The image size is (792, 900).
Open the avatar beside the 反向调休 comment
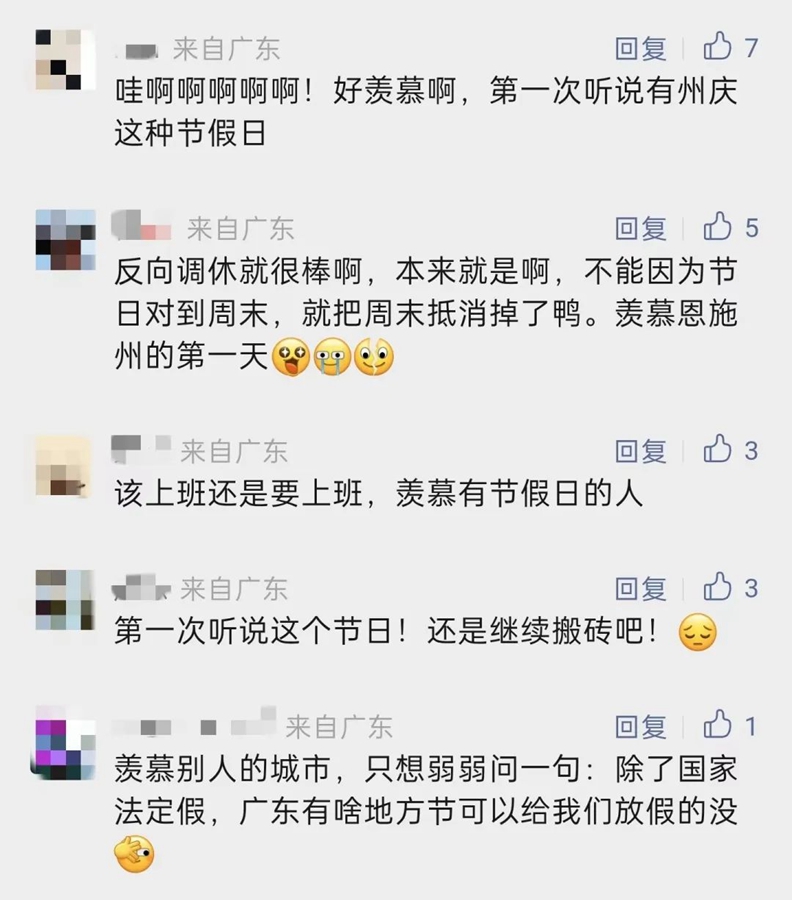[65, 240]
